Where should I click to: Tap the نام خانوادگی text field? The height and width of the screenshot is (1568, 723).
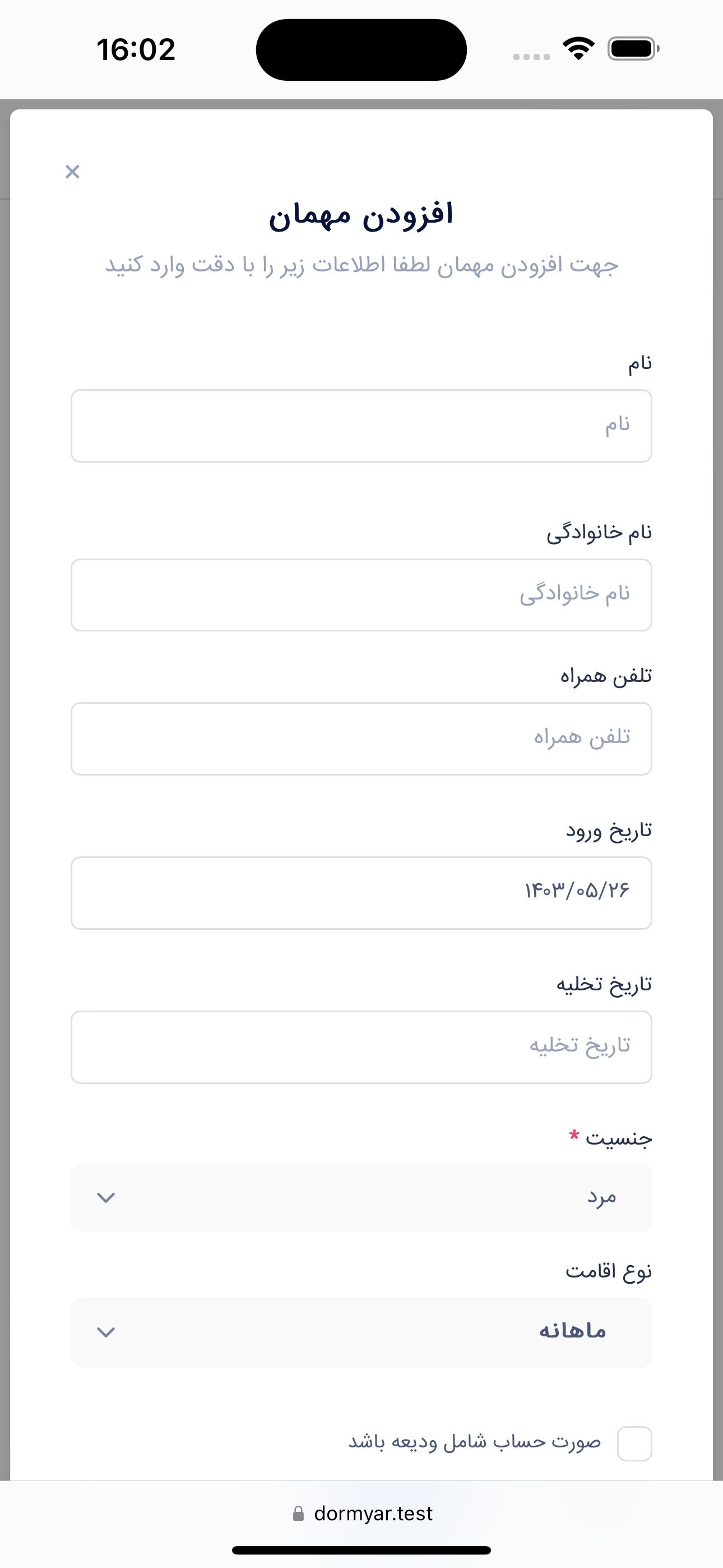click(x=361, y=594)
